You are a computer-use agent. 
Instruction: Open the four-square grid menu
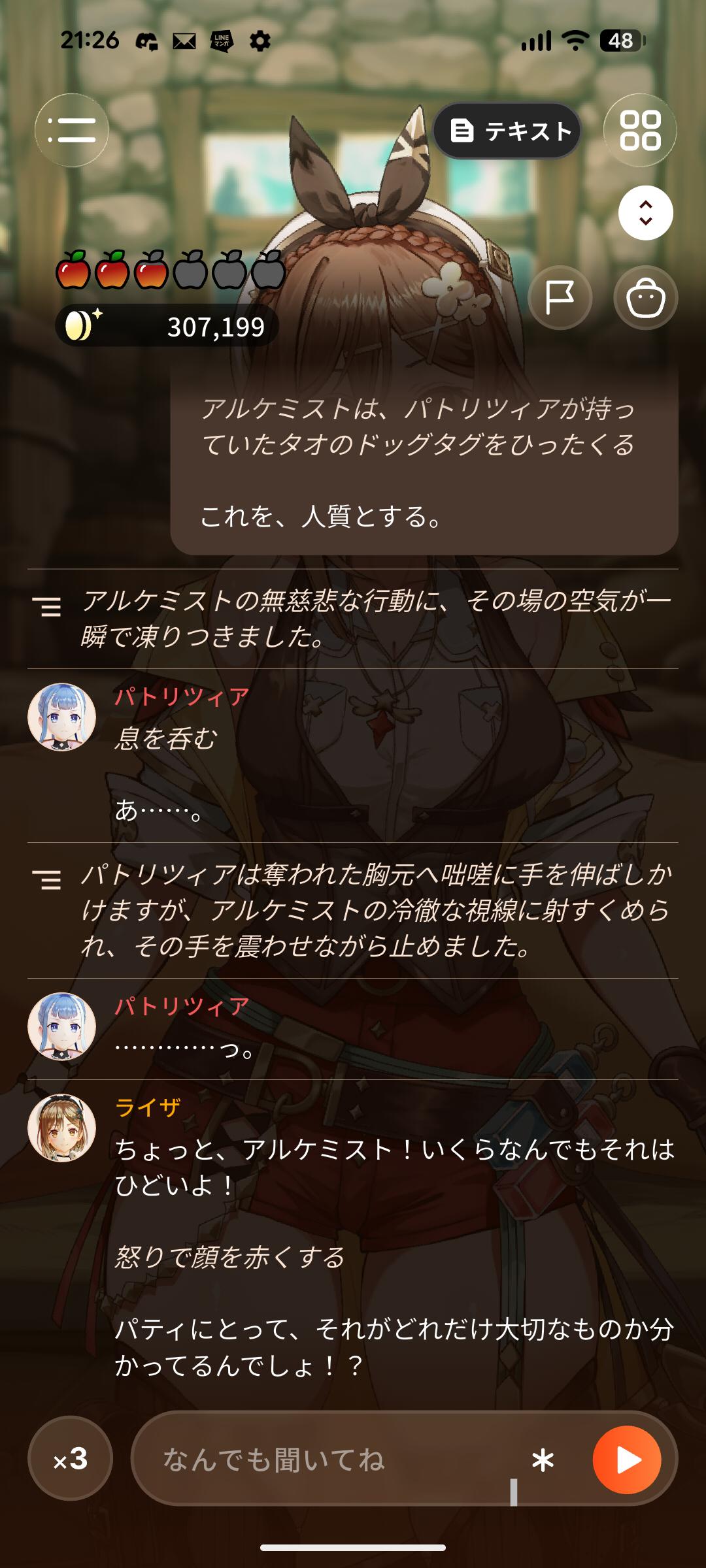tap(640, 130)
